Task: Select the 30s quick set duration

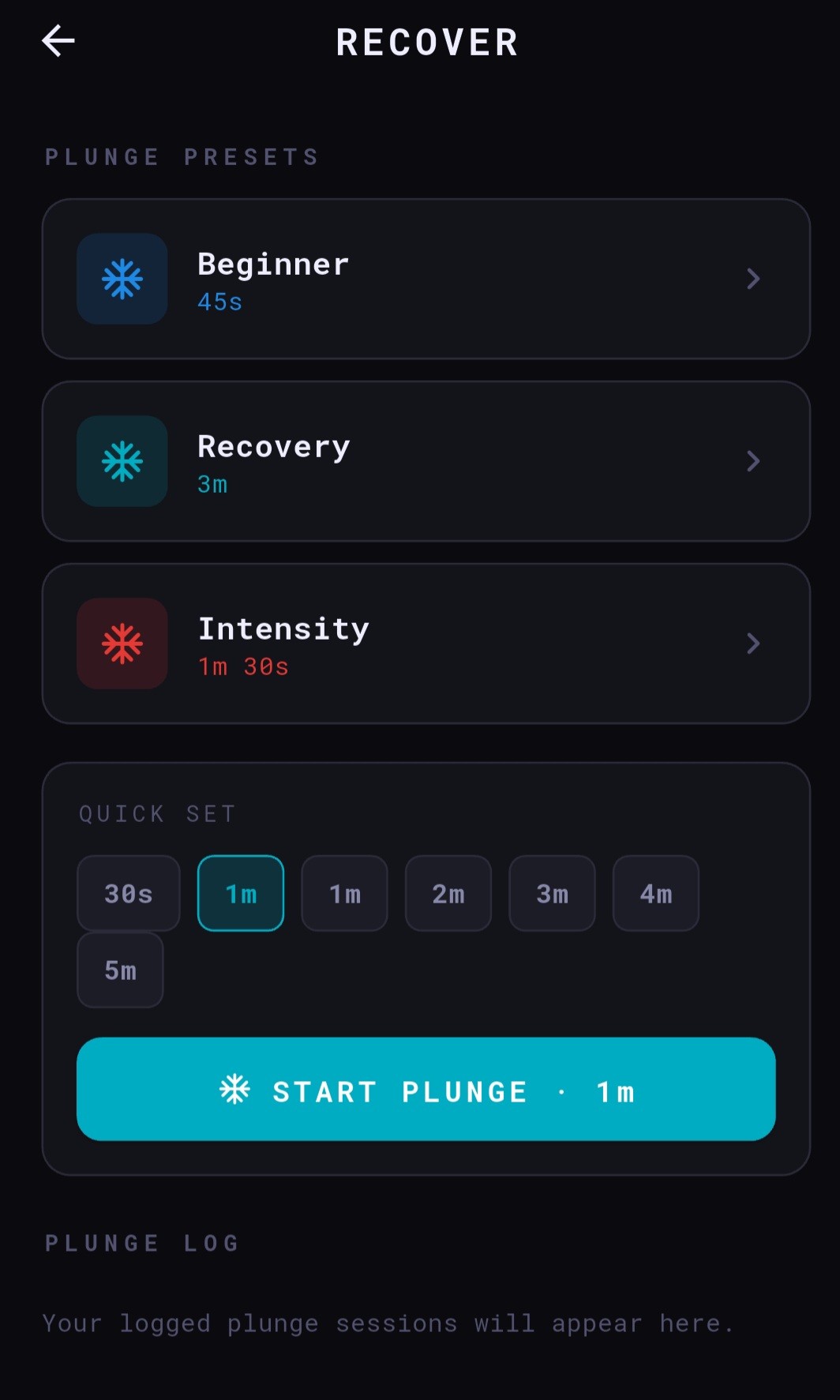Action: point(128,893)
